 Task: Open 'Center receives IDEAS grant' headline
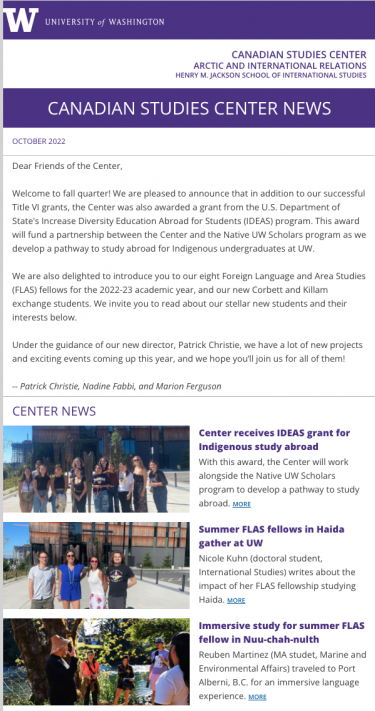tap(274, 439)
